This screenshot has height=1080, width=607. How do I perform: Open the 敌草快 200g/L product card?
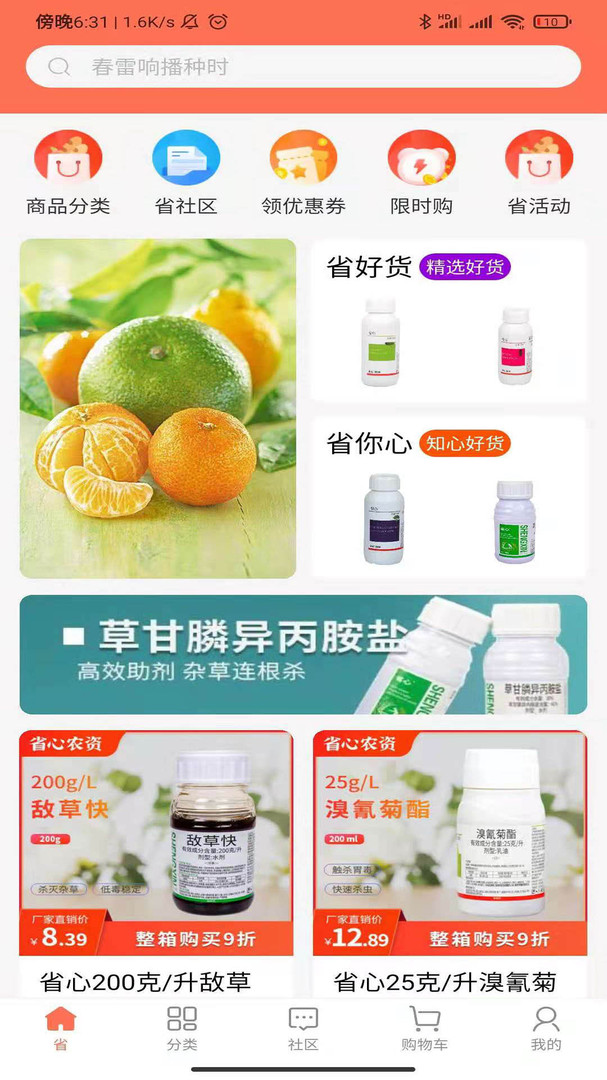coord(156,864)
